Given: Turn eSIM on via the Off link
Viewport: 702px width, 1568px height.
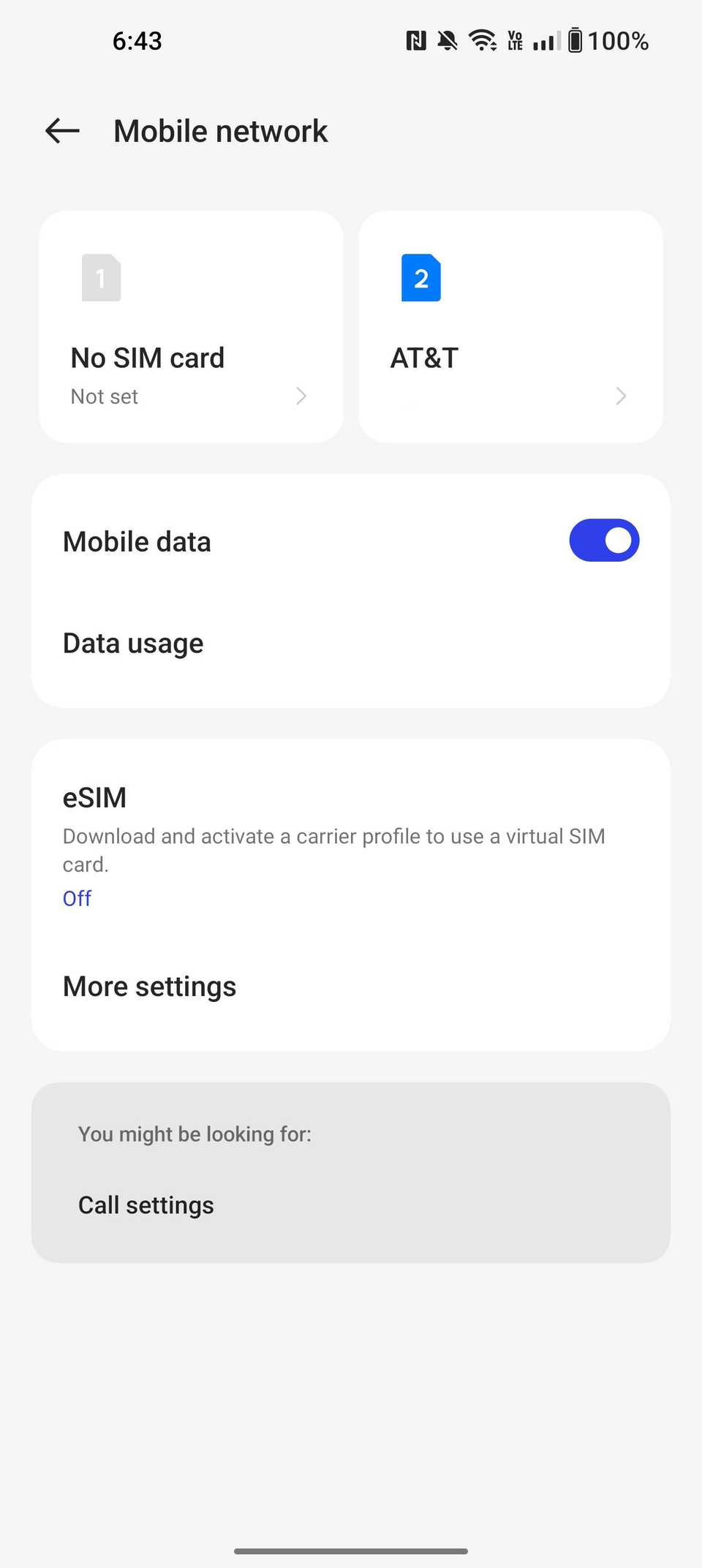Looking at the screenshot, I should (76, 898).
